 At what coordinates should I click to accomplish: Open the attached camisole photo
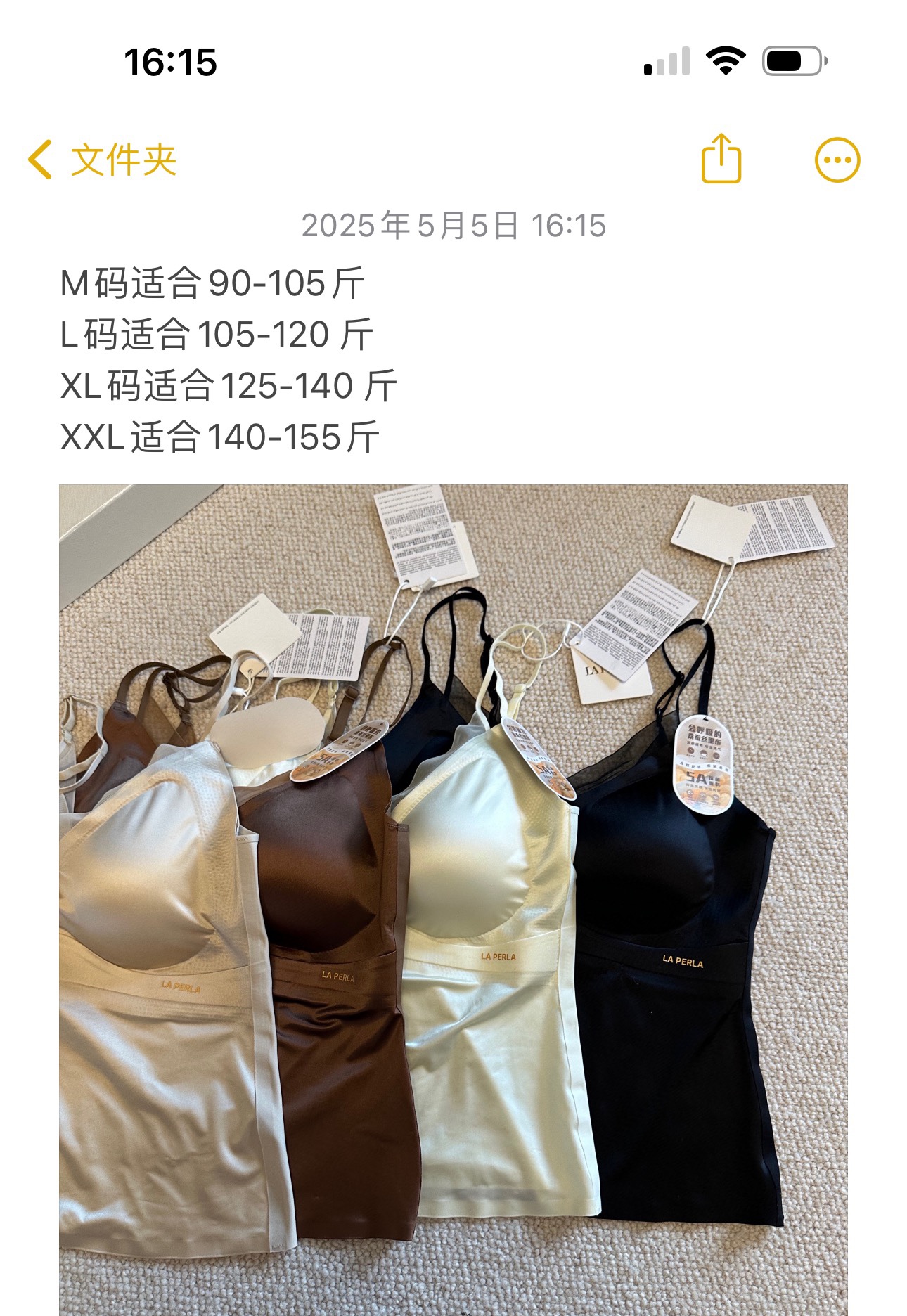[453, 893]
